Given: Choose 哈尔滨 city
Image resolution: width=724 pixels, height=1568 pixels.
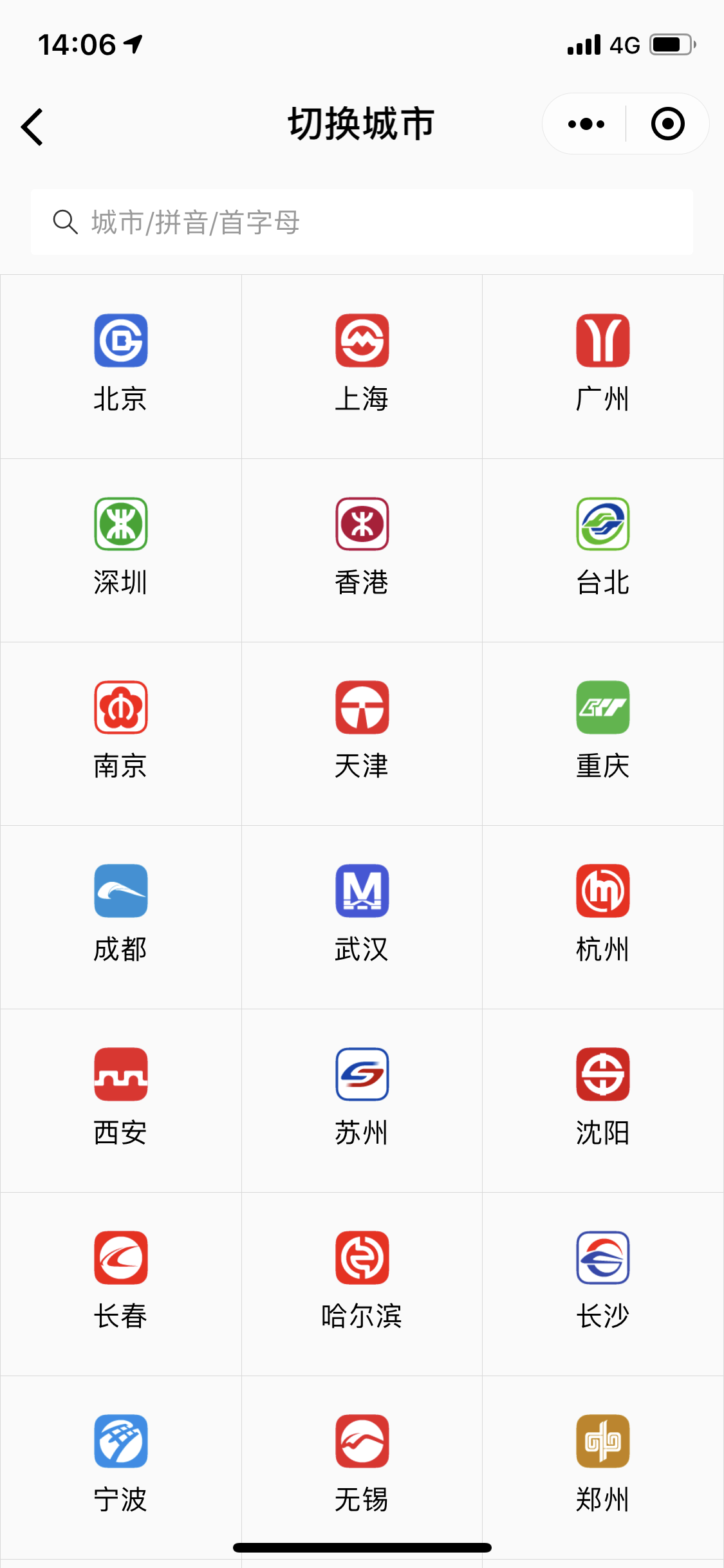Looking at the screenshot, I should 362,1283.
